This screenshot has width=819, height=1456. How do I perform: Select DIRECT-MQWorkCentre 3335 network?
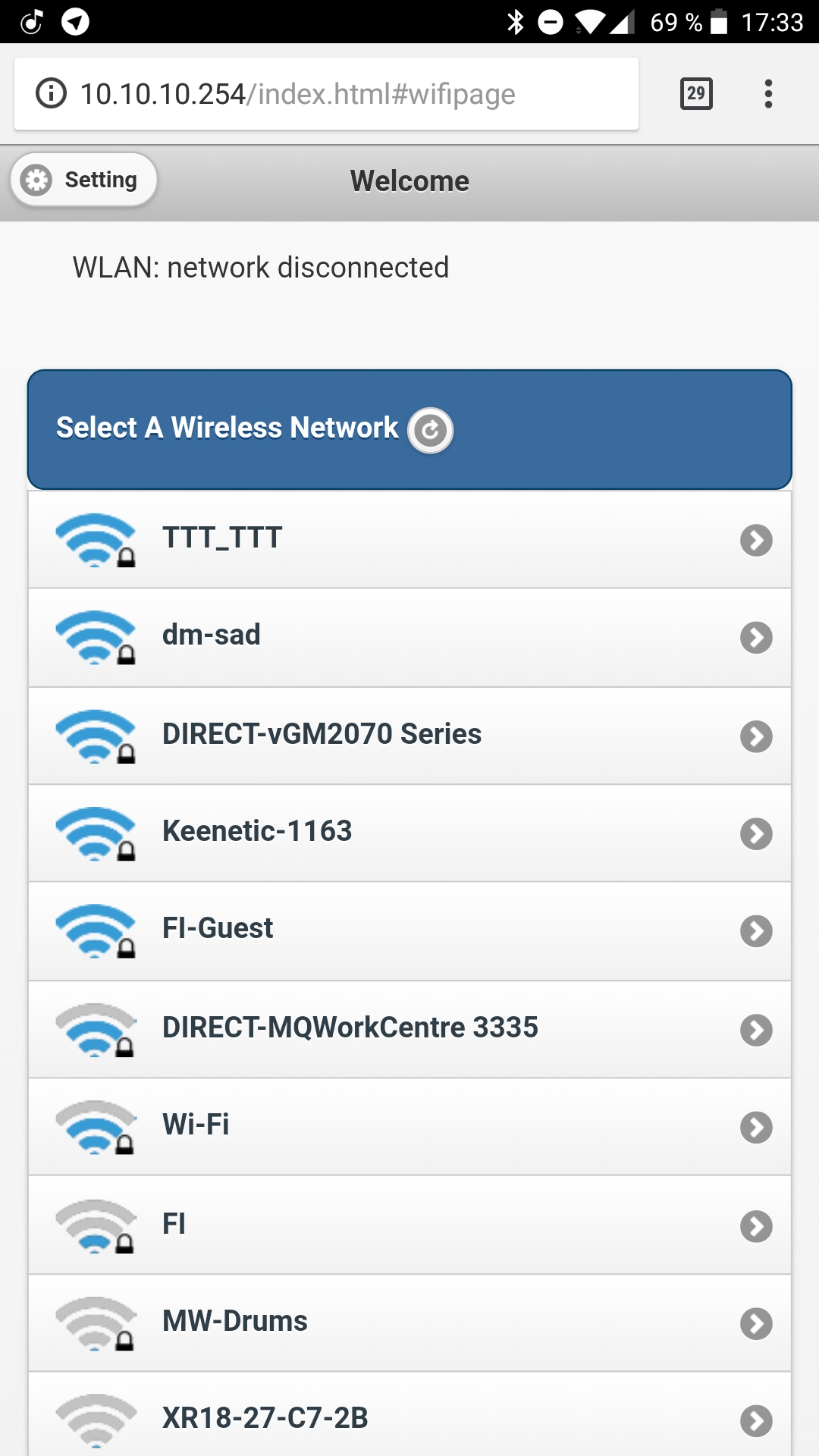[409, 1029]
